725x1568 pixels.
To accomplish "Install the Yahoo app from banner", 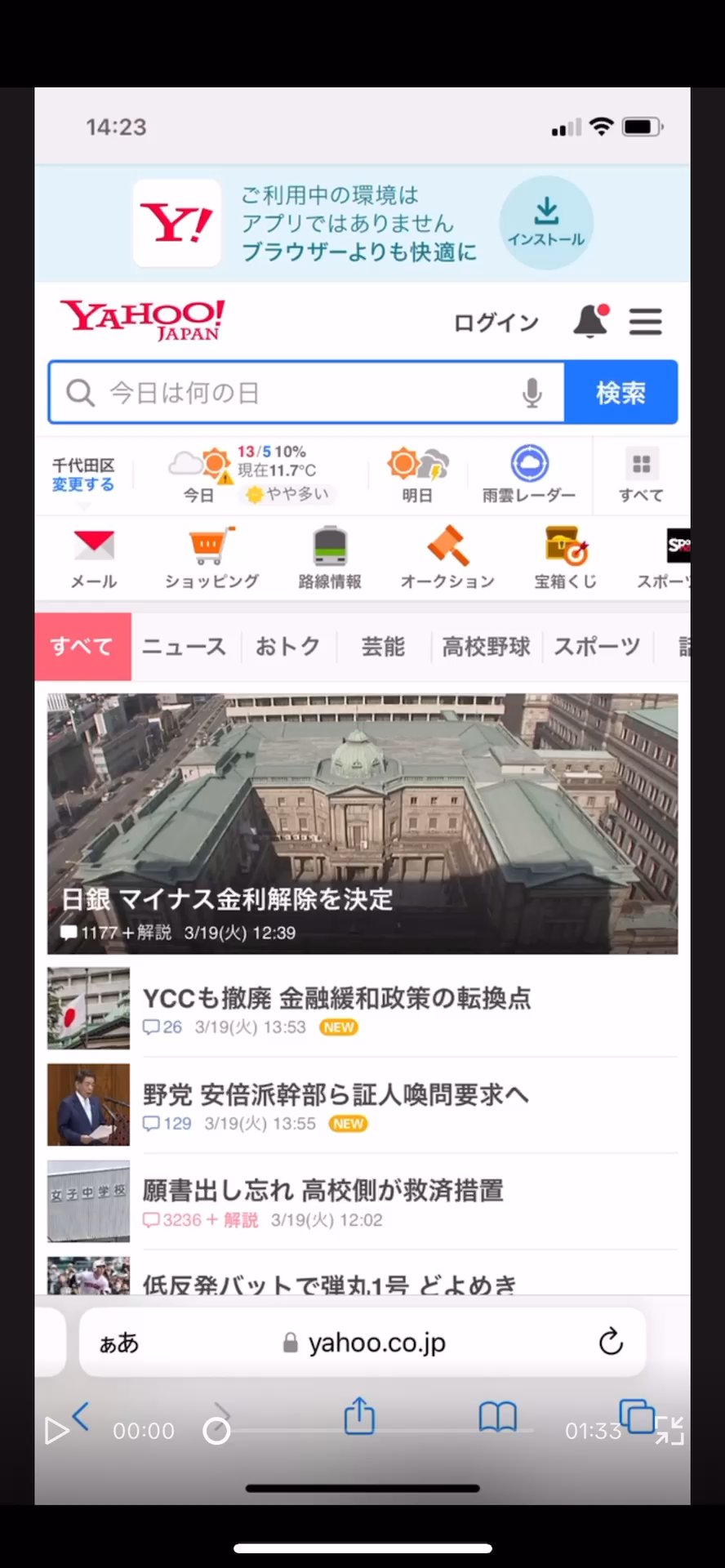I will pos(546,223).
